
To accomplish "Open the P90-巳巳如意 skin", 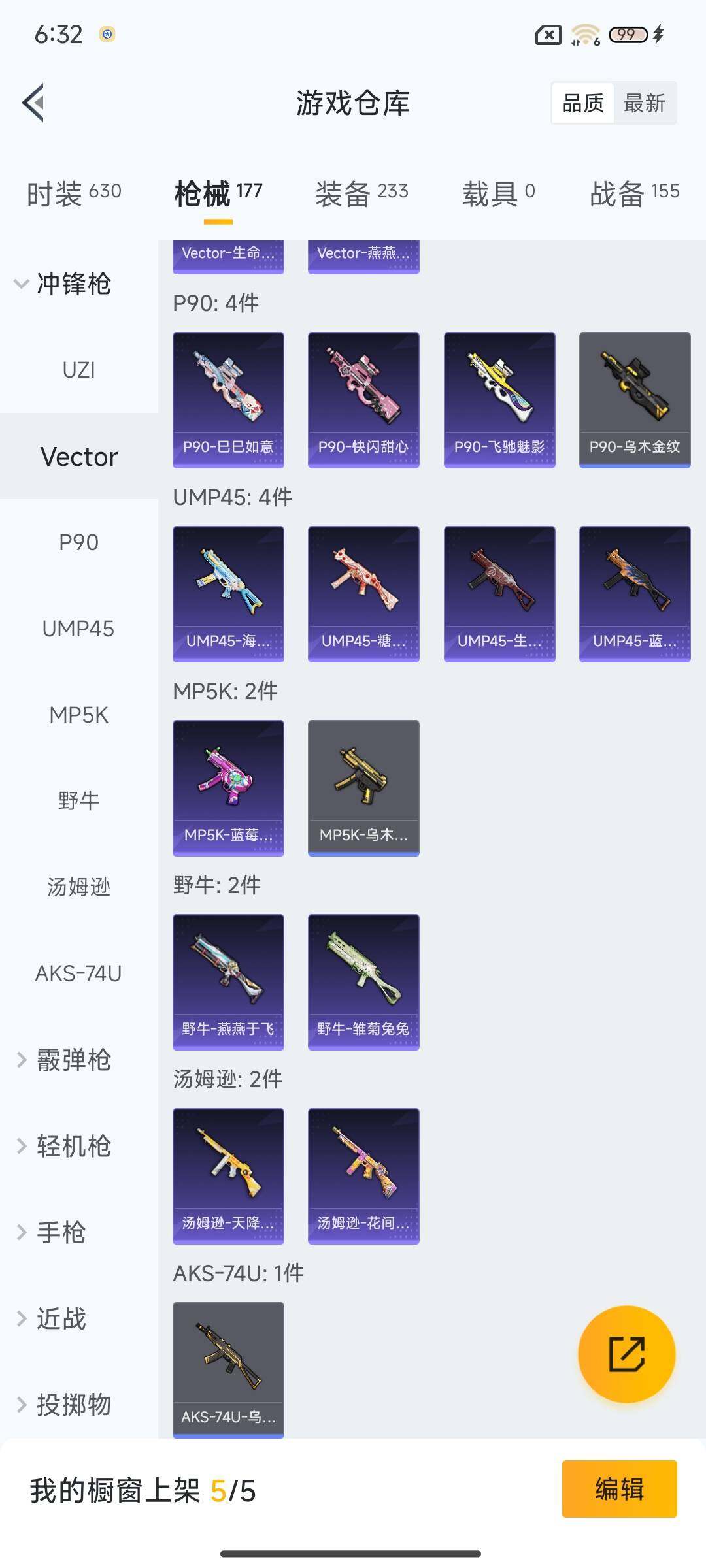I will pyautogui.click(x=228, y=400).
